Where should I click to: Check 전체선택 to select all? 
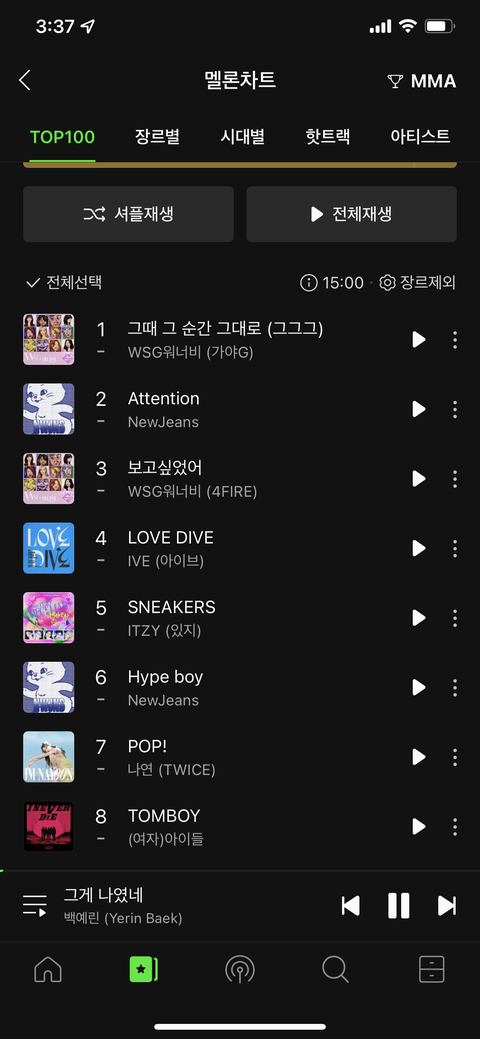(x=64, y=283)
